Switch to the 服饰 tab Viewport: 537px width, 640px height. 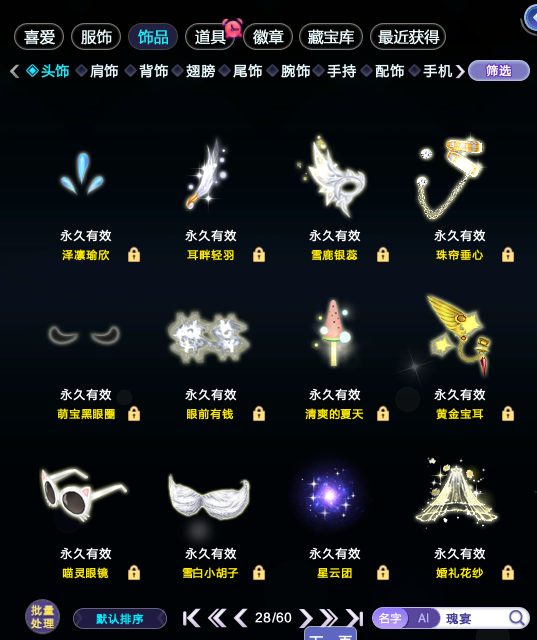coord(96,37)
